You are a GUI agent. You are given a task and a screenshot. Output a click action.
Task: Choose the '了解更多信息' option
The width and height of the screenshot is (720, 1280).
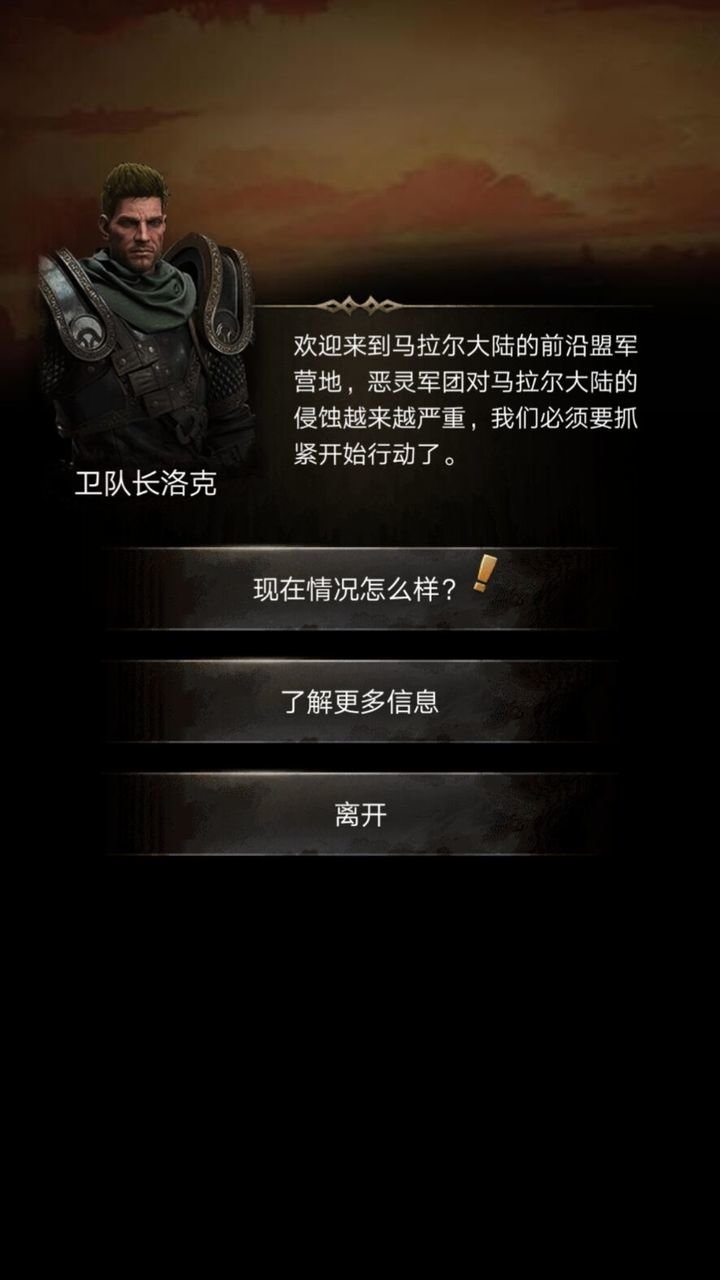[x=360, y=702]
